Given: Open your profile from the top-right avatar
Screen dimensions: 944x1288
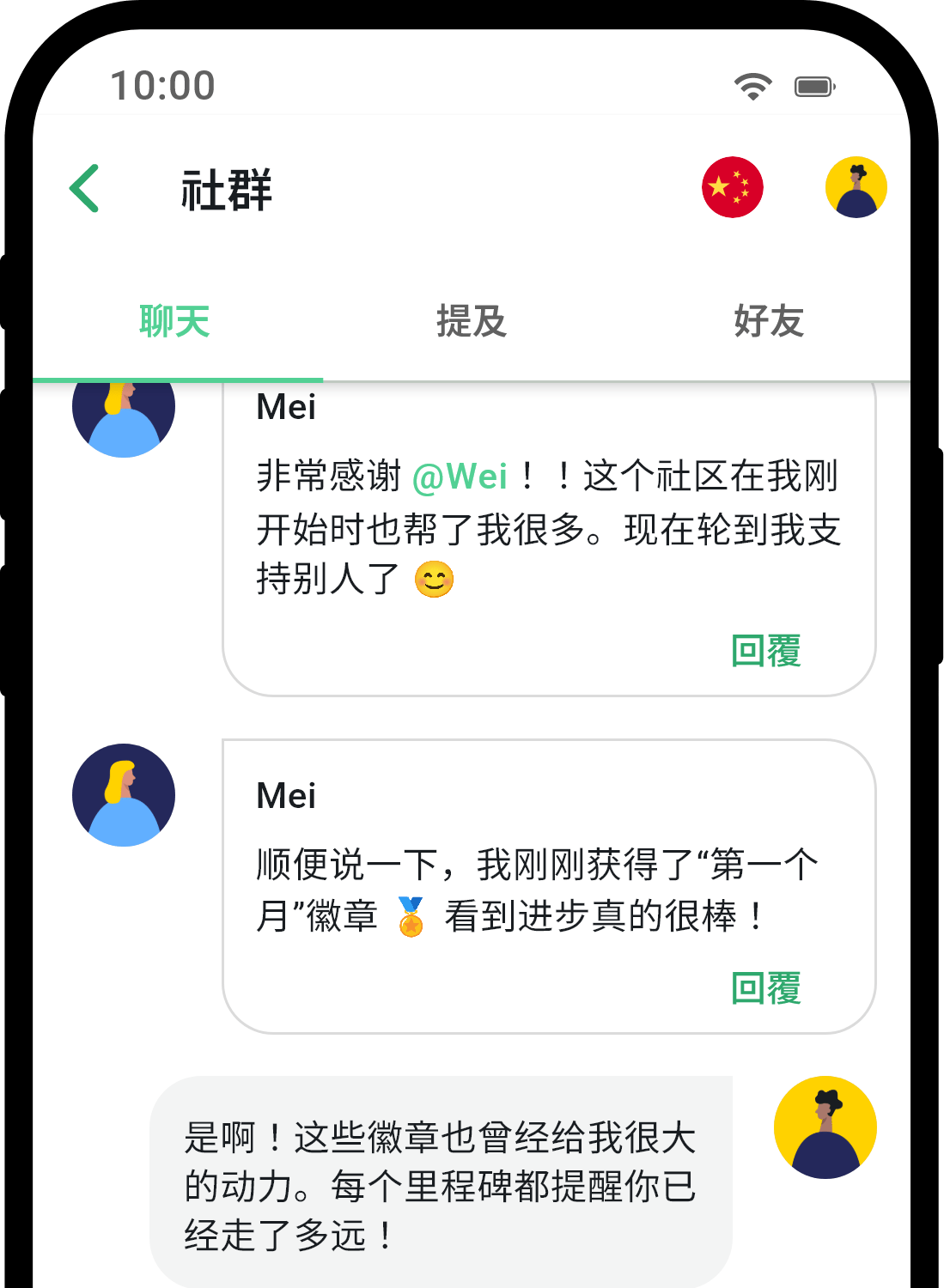Looking at the screenshot, I should (x=856, y=186).
